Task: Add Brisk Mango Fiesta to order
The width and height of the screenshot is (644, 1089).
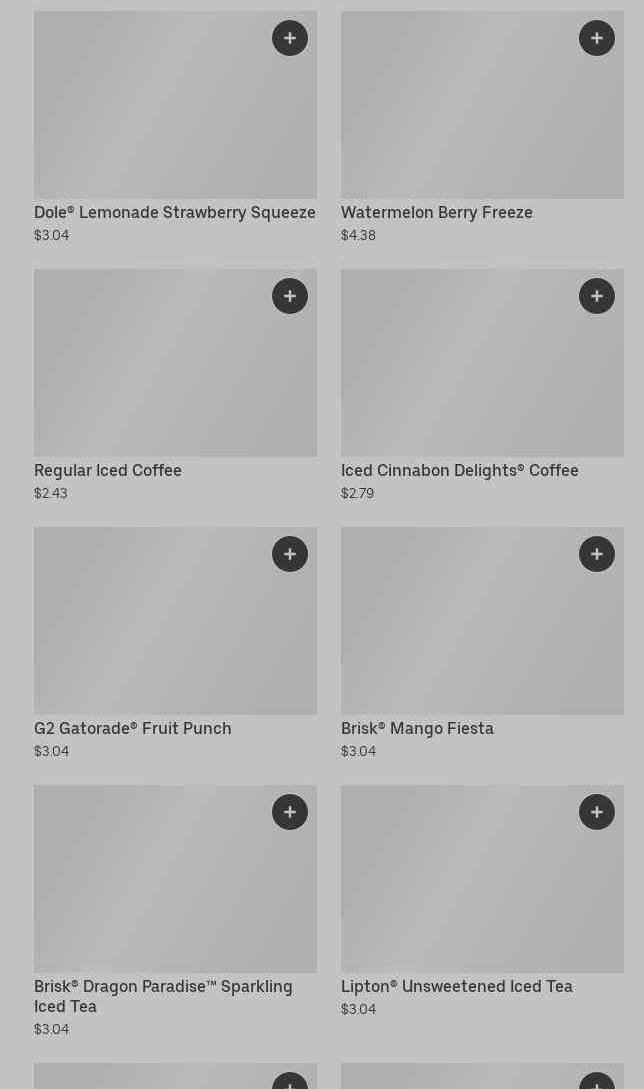Action: click(x=597, y=554)
